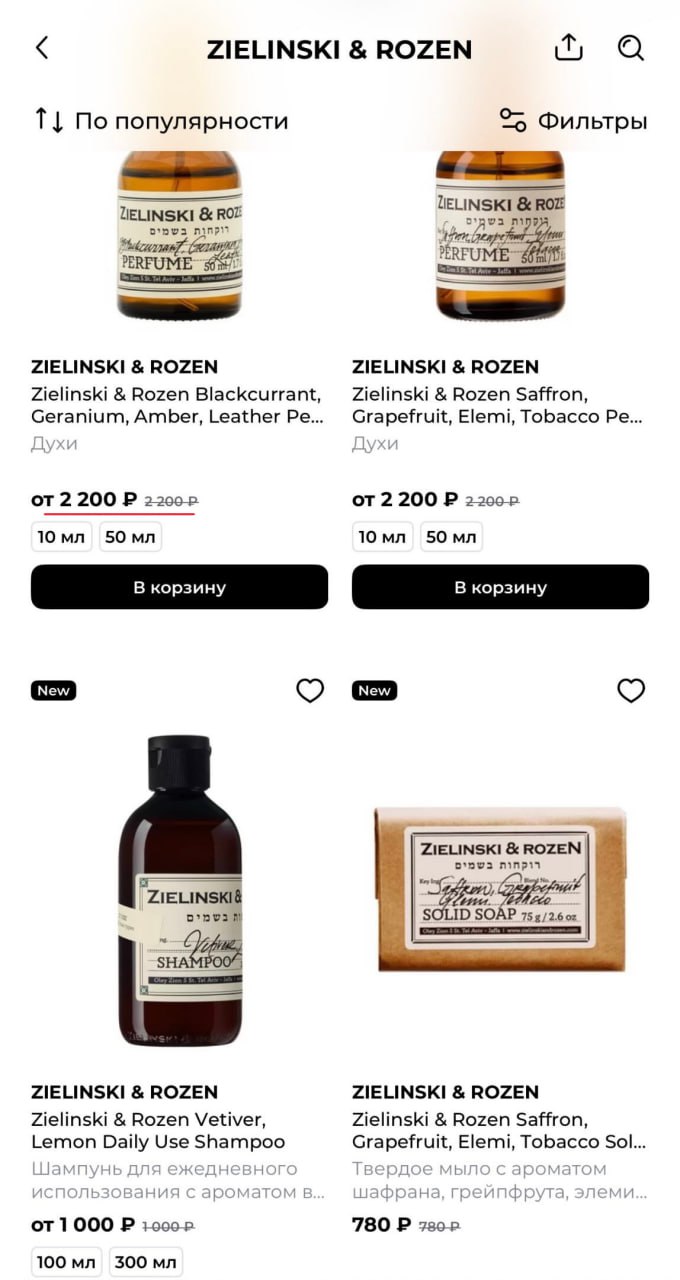Image resolution: width=680 pixels, height=1280 pixels.
Task: Add the Saffron perfume в корзину
Action: tap(500, 587)
